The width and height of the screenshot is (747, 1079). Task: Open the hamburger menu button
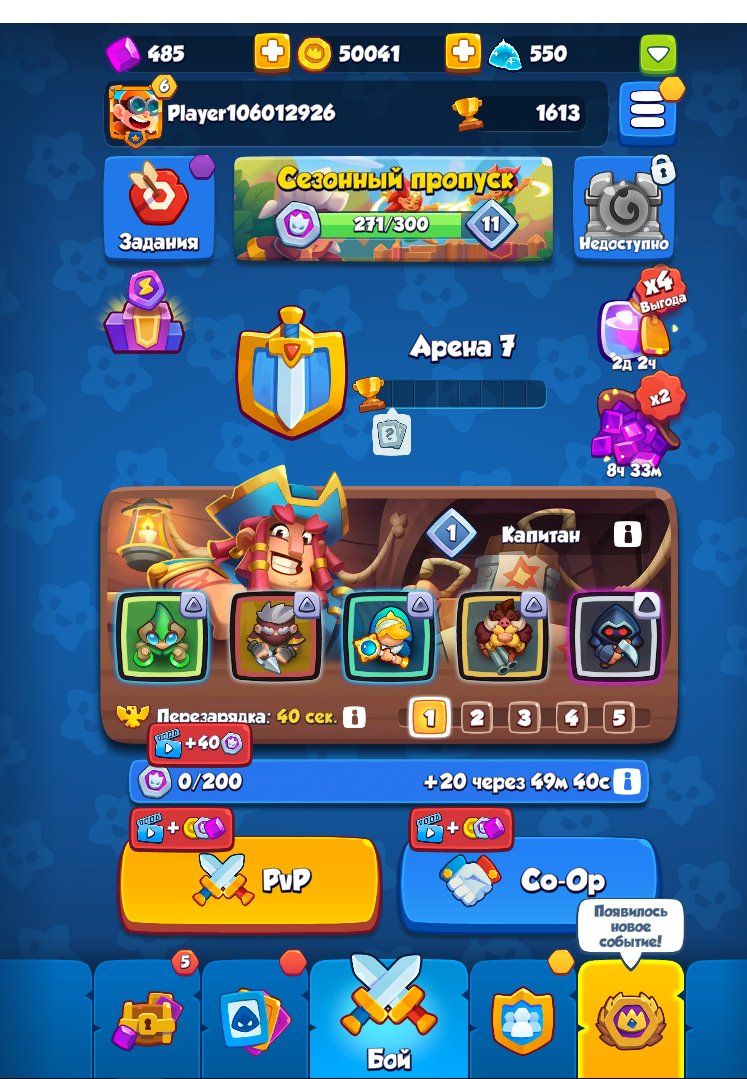646,113
